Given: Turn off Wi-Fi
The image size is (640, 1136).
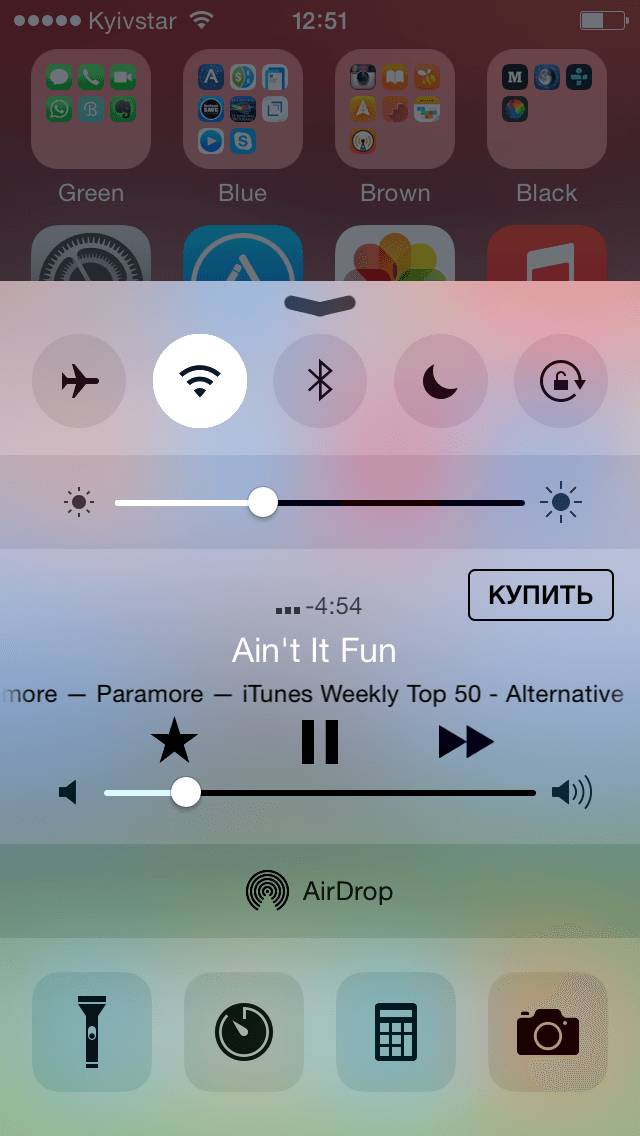Looking at the screenshot, I should [200, 381].
